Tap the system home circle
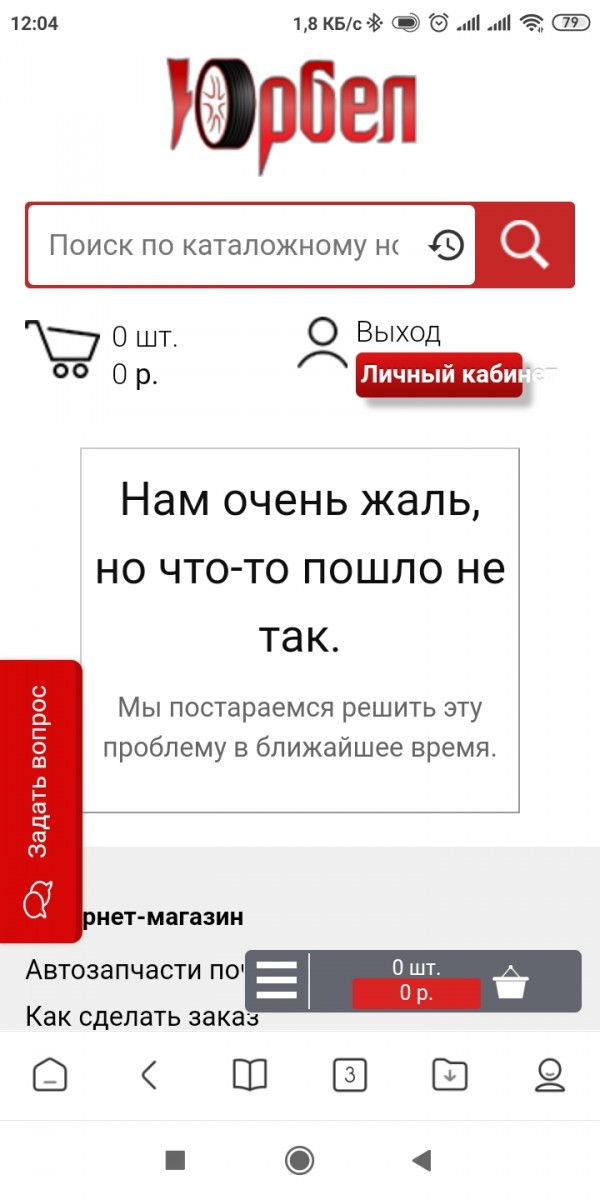This screenshot has width=600, height=1200. coord(299,1160)
